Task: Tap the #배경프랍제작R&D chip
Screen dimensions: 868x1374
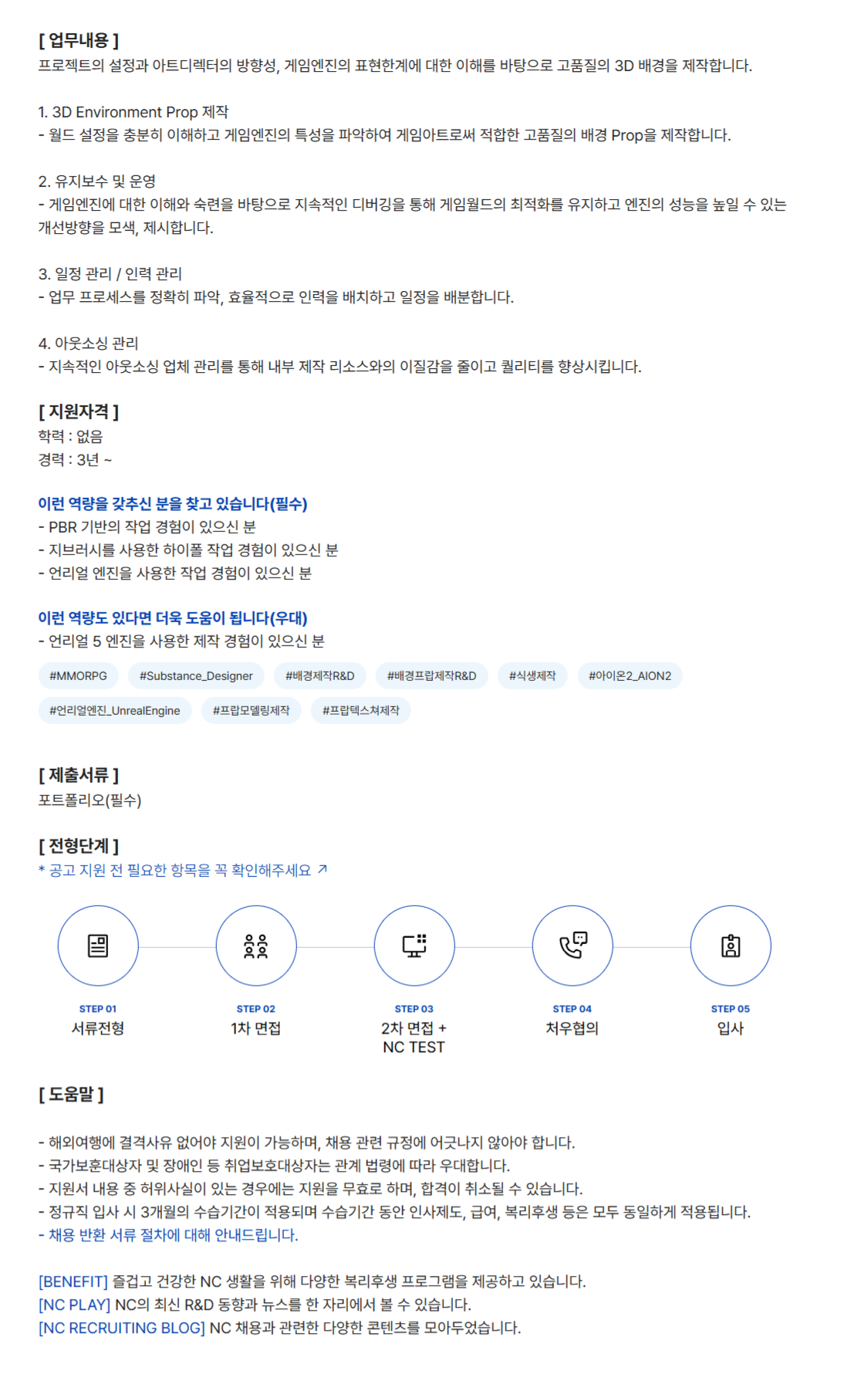Action: click(x=431, y=675)
